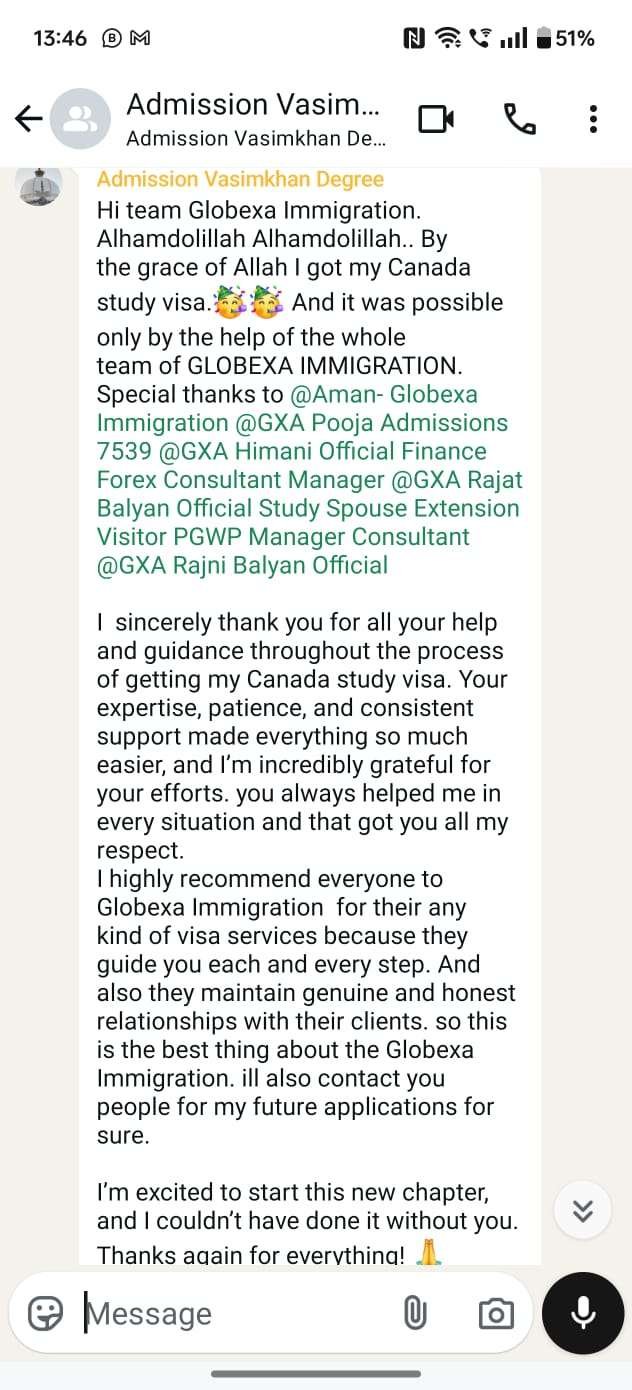Open the camera from the chat bar
The image size is (632, 1390).
pyautogui.click(x=496, y=1313)
